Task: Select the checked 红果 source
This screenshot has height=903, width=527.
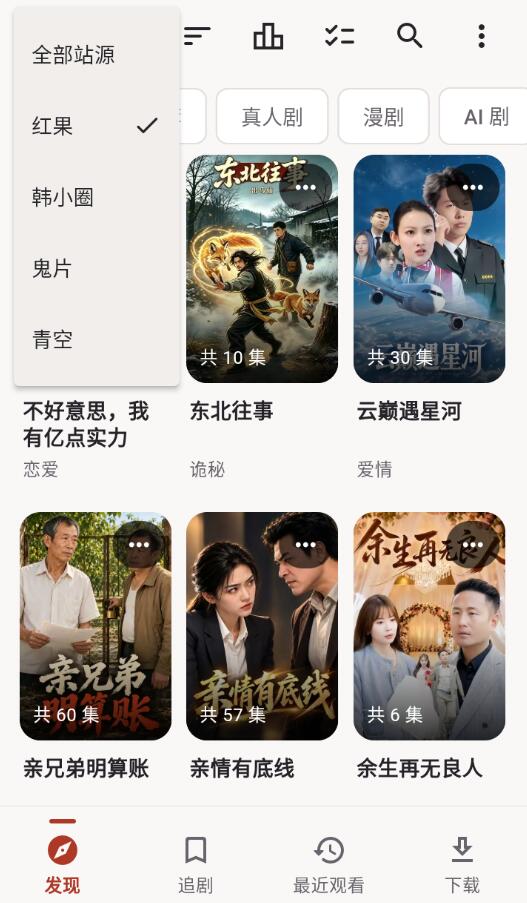Action: click(96, 126)
